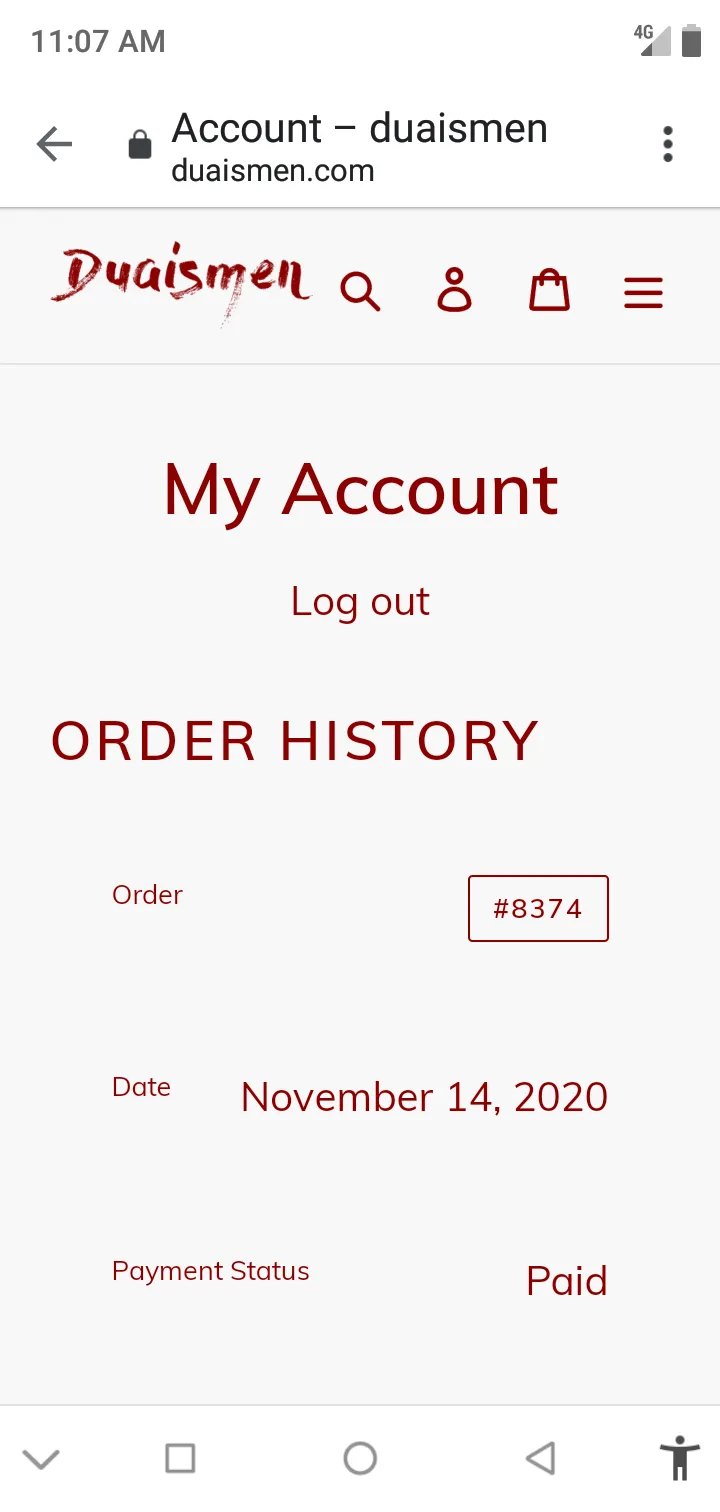This screenshot has height=1512, width=720.
Task: Tap the down chevron in navigation bar
Action: [x=41, y=1459]
